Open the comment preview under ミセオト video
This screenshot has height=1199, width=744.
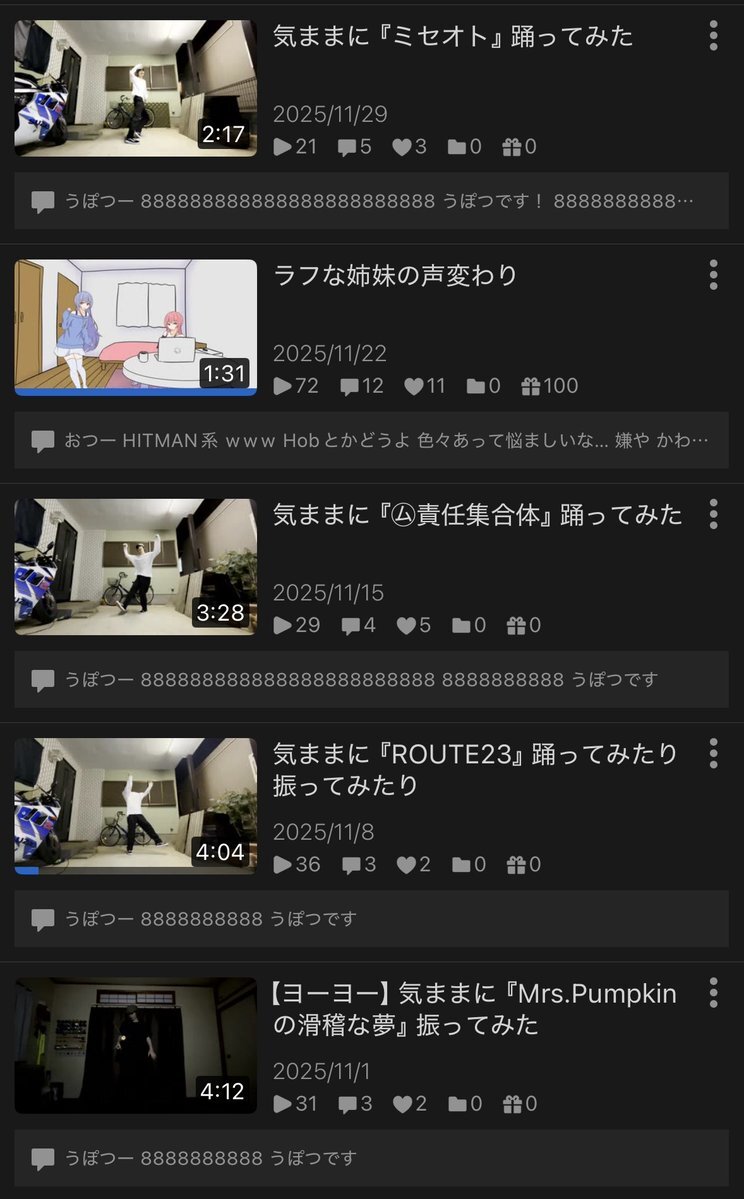click(x=371, y=201)
